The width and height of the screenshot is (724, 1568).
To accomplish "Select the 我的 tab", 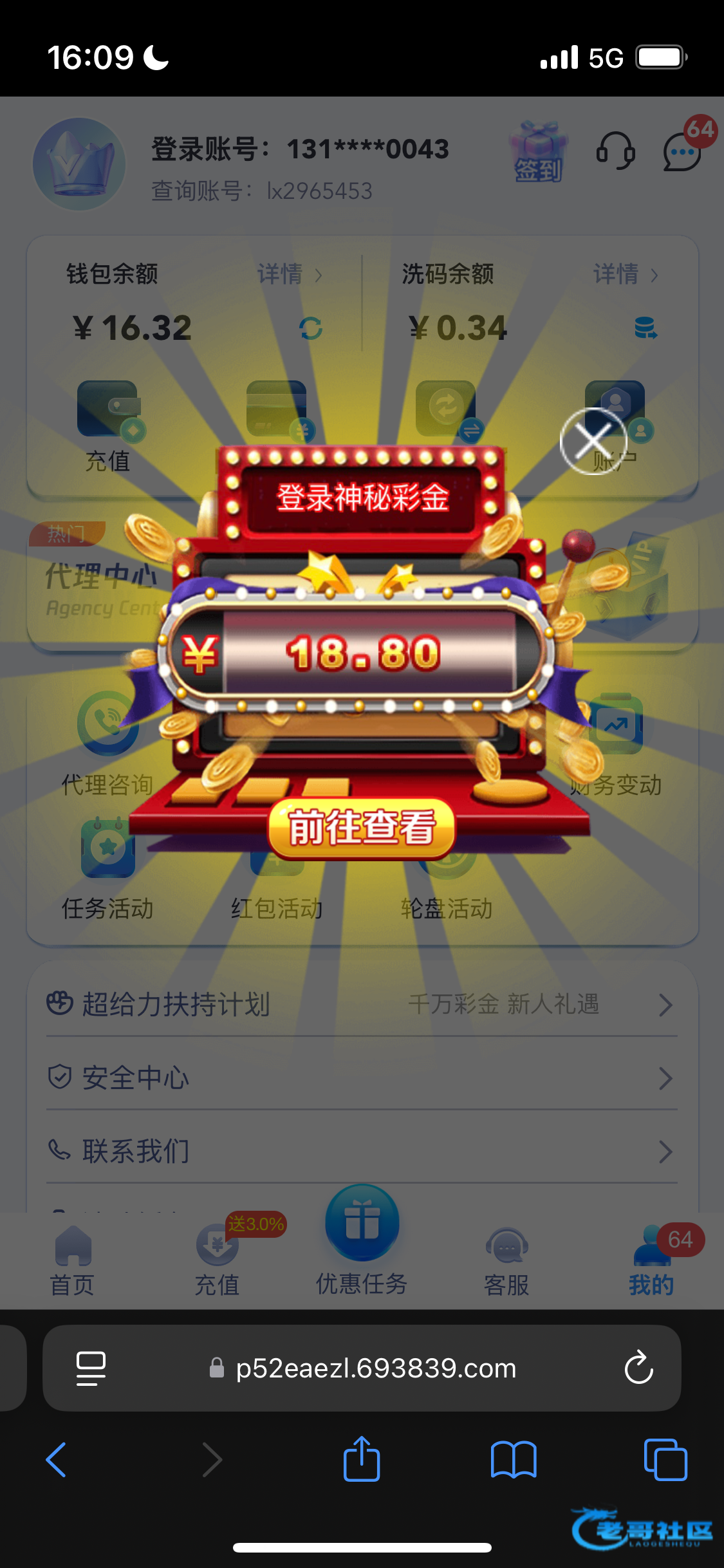I will point(651,1262).
